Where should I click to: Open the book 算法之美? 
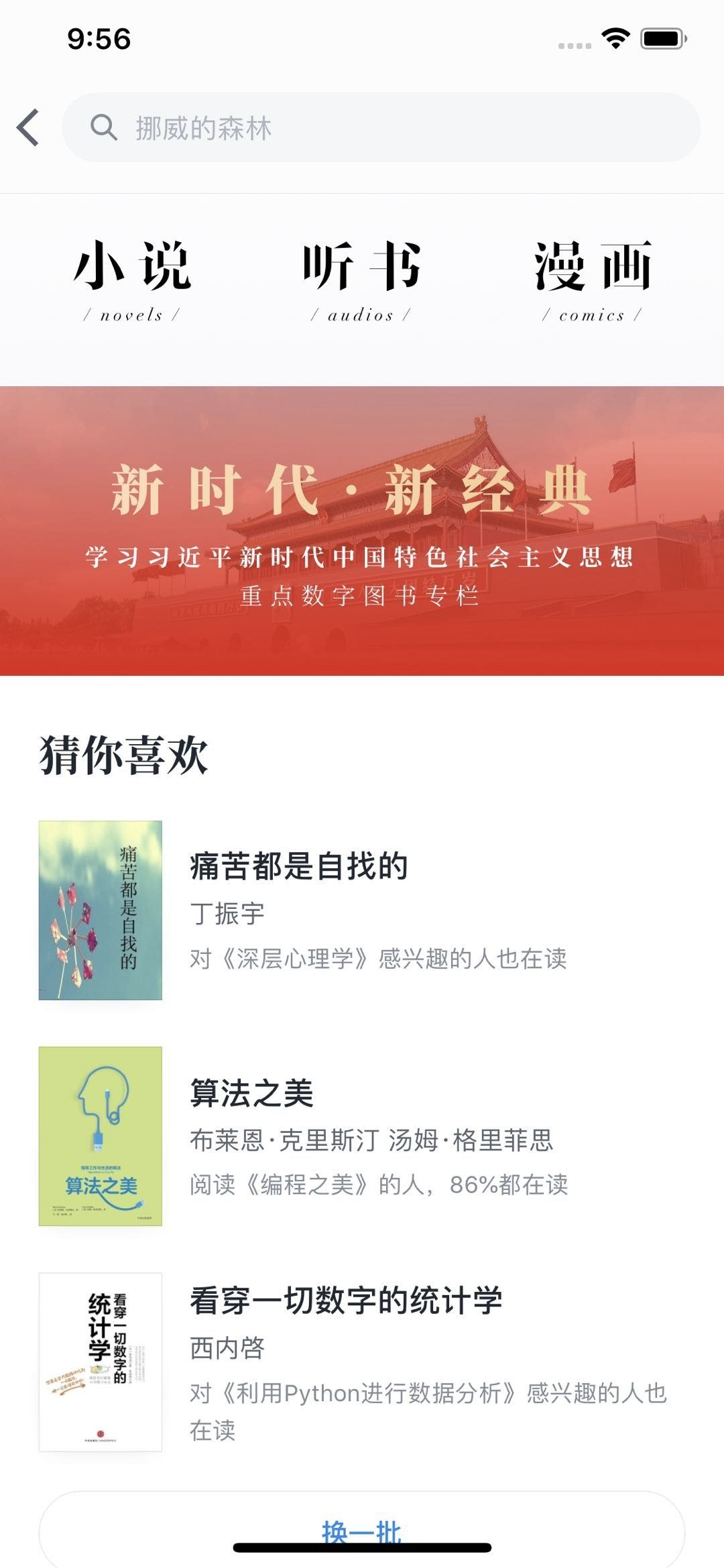(252, 1093)
